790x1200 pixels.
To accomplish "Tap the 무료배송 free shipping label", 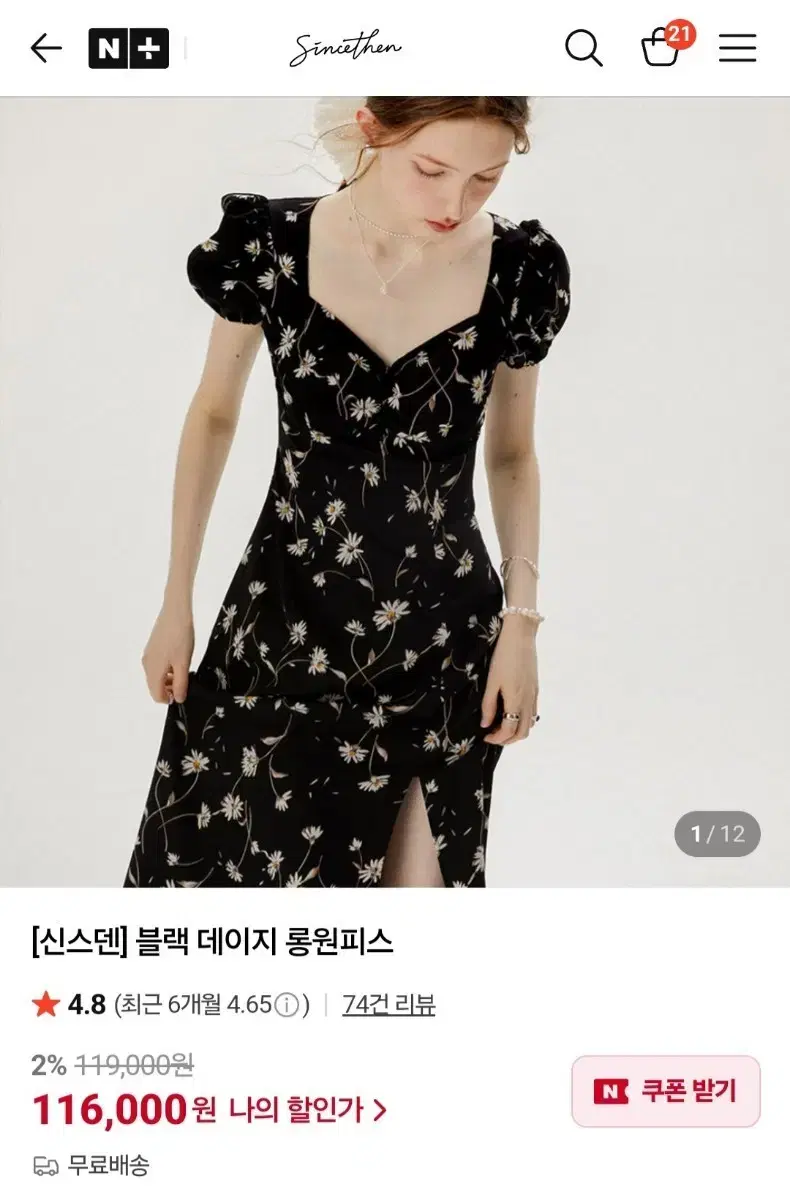I will tap(108, 1166).
